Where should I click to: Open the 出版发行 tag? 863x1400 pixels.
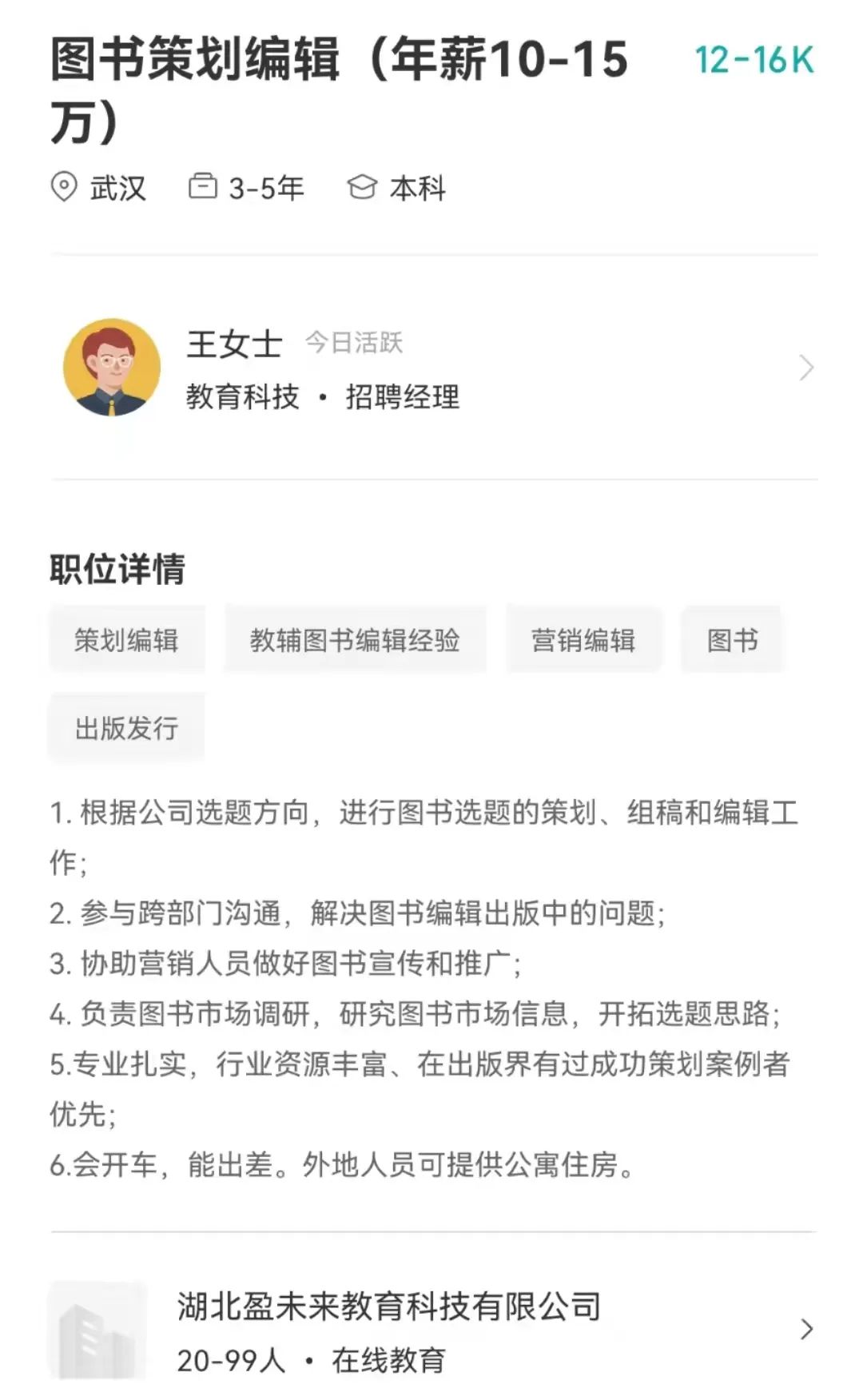[x=126, y=728]
